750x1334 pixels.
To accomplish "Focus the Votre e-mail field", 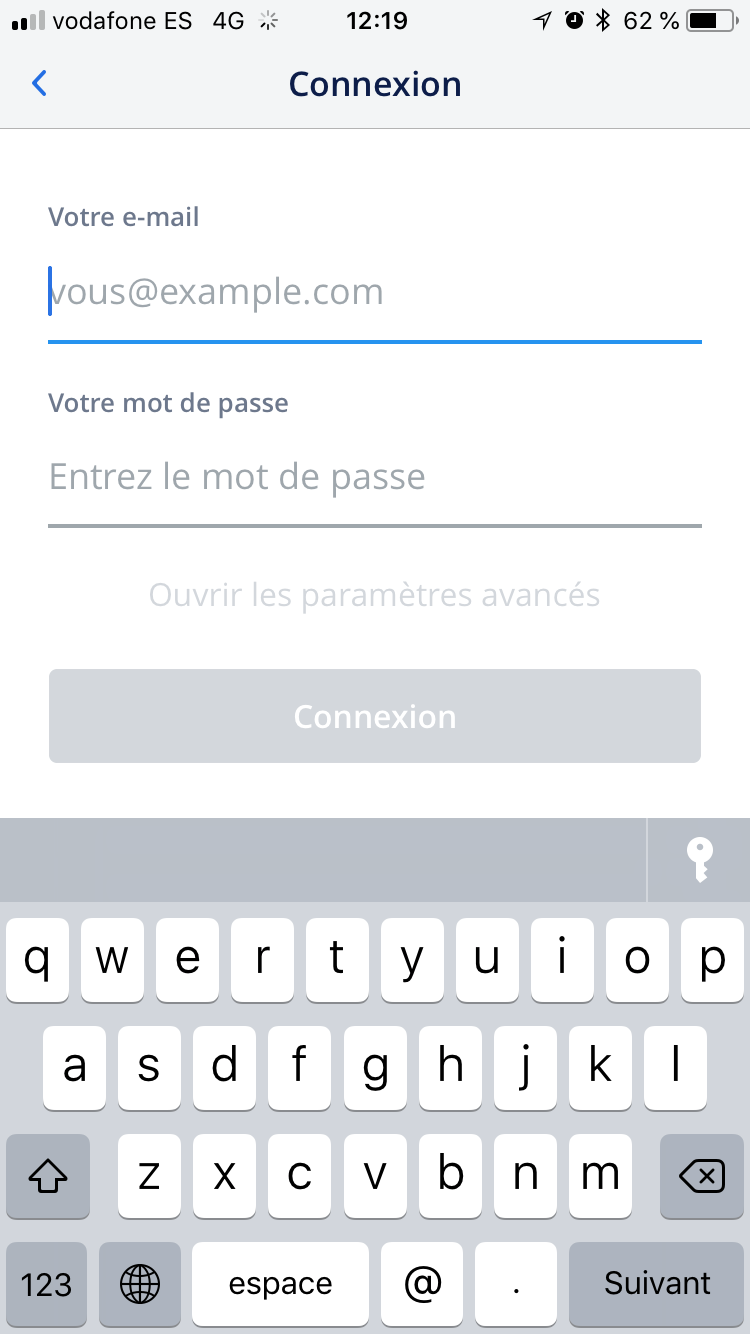I will point(374,293).
